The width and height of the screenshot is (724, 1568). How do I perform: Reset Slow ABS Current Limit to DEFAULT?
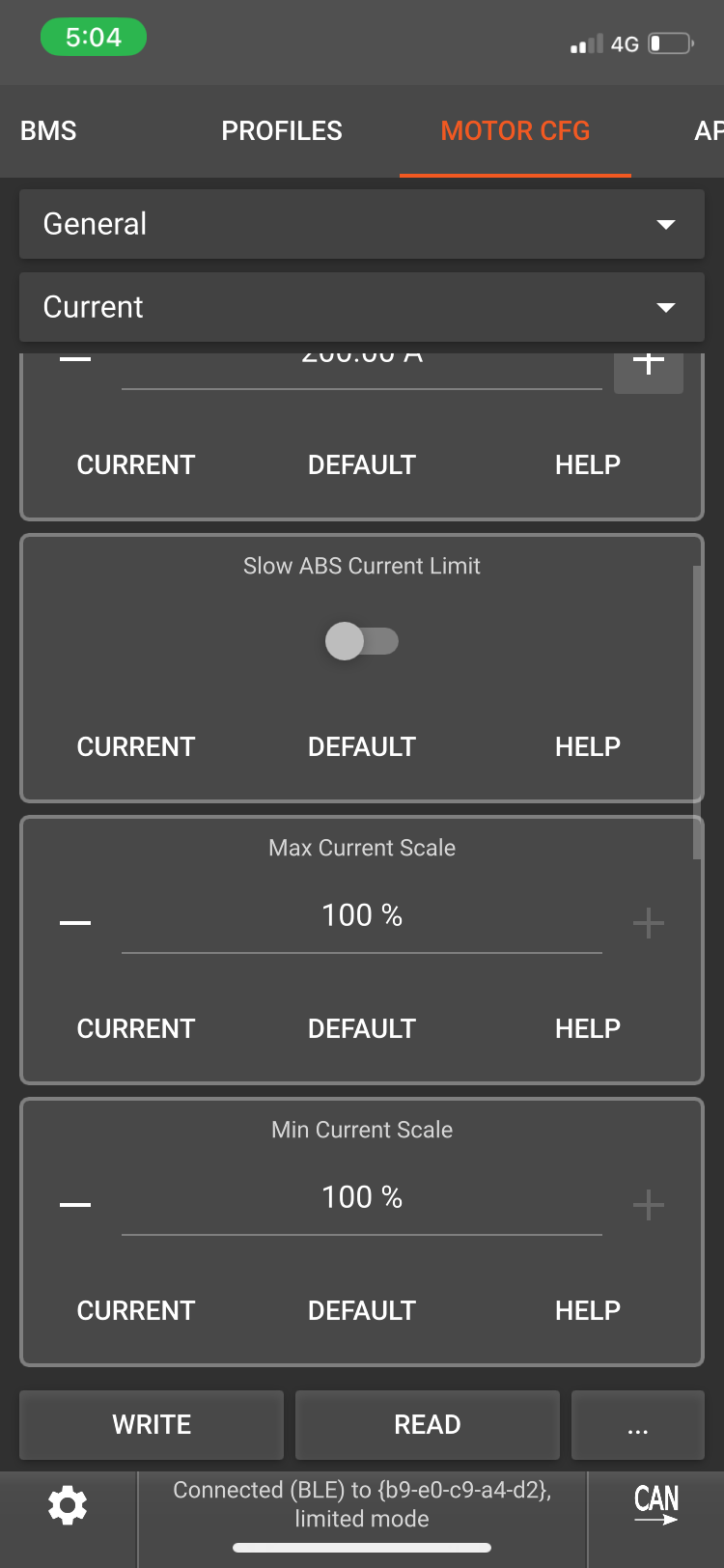(x=361, y=746)
